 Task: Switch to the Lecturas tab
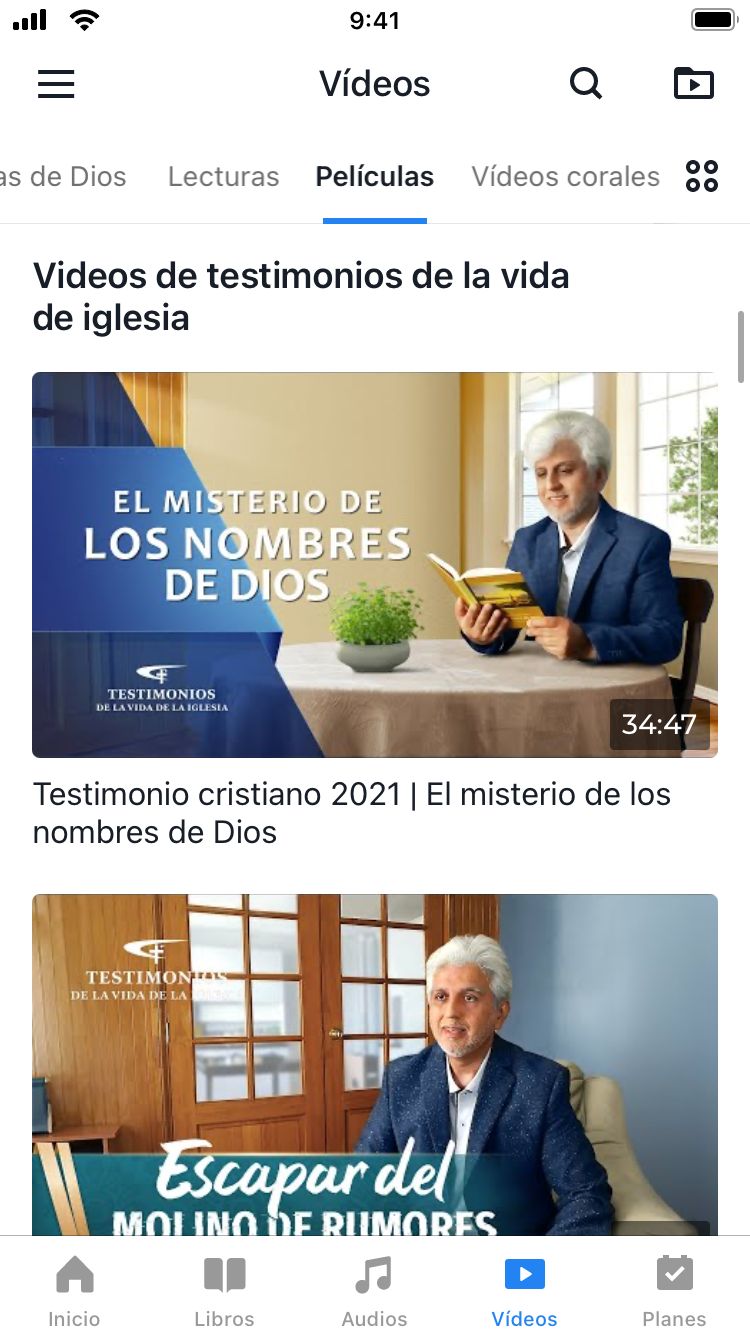[223, 177]
